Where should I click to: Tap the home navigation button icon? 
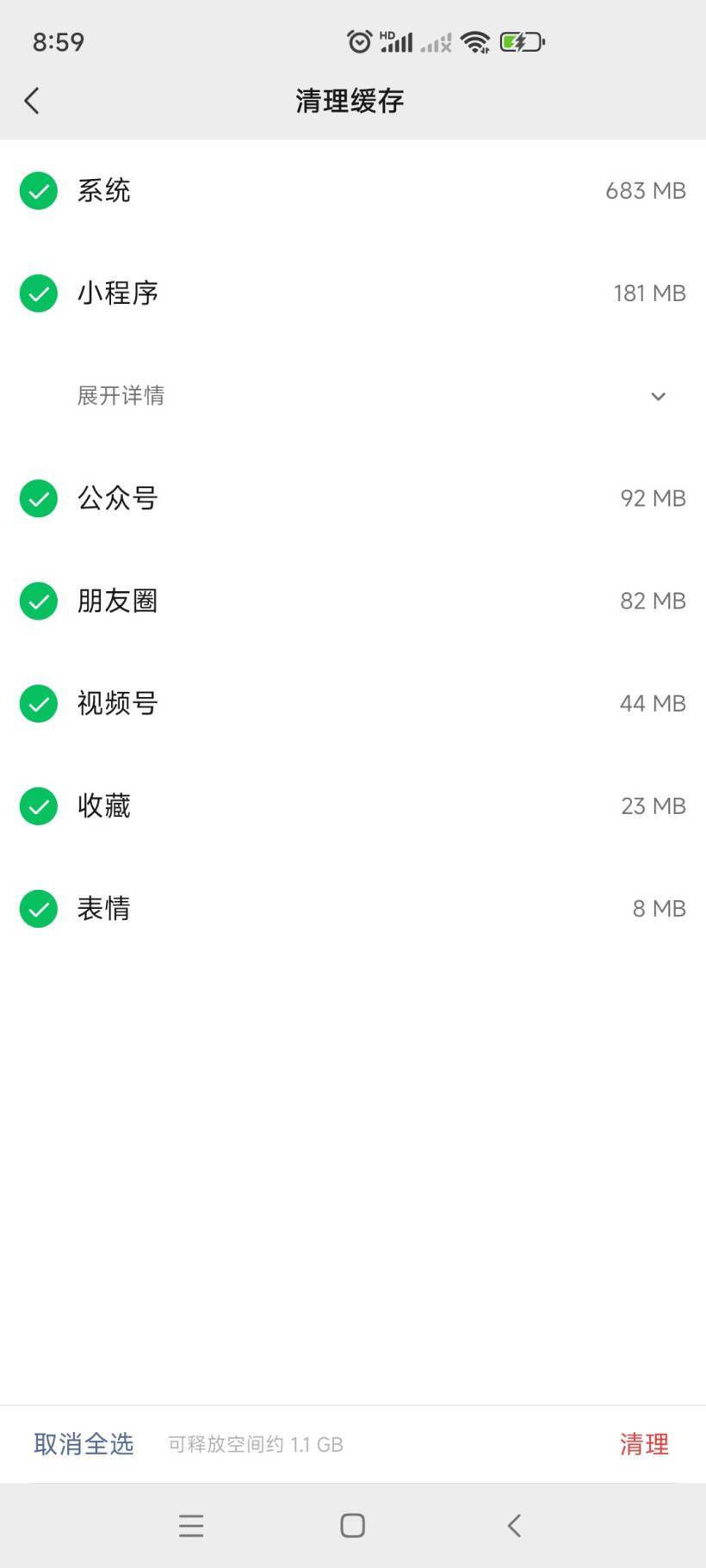pyautogui.click(x=352, y=1526)
